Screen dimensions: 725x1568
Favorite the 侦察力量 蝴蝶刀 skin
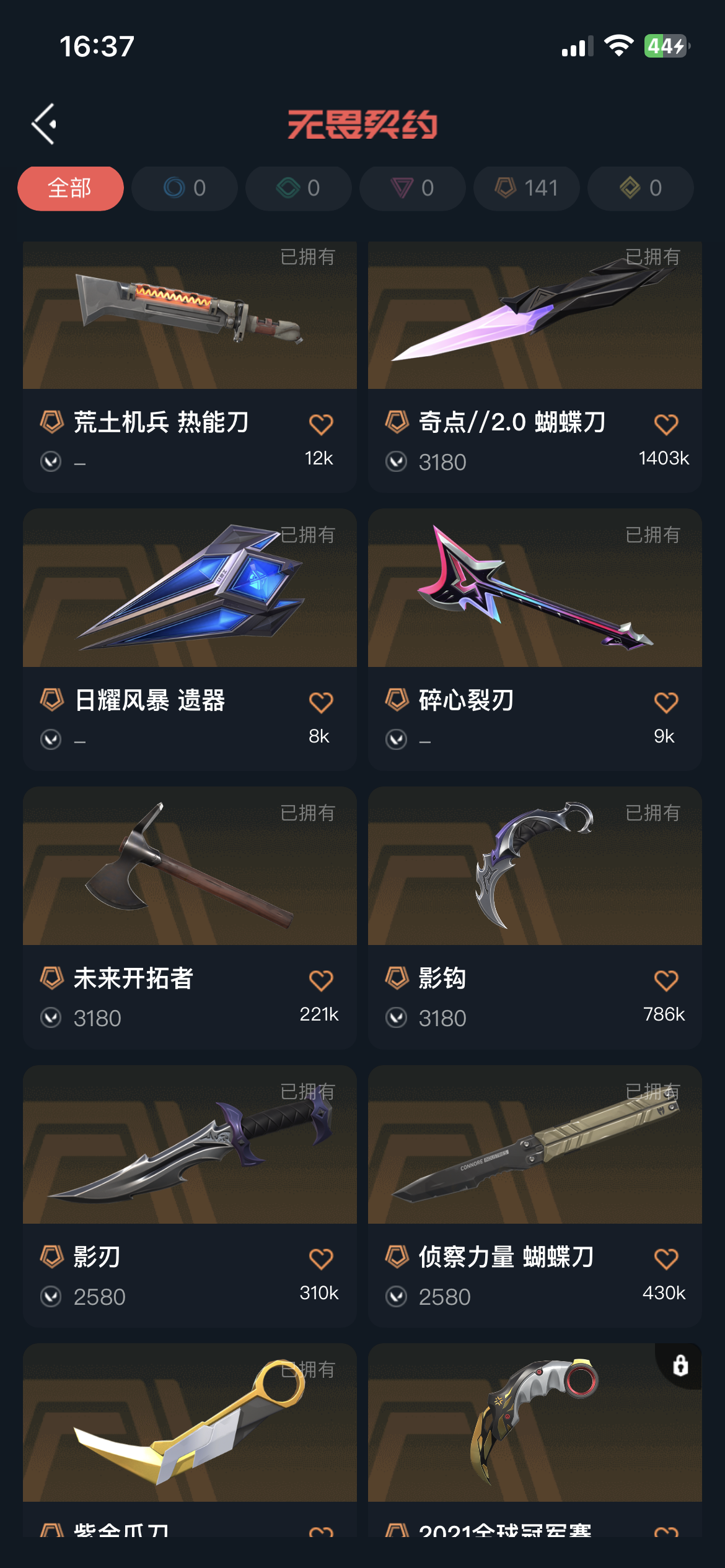[666, 1259]
